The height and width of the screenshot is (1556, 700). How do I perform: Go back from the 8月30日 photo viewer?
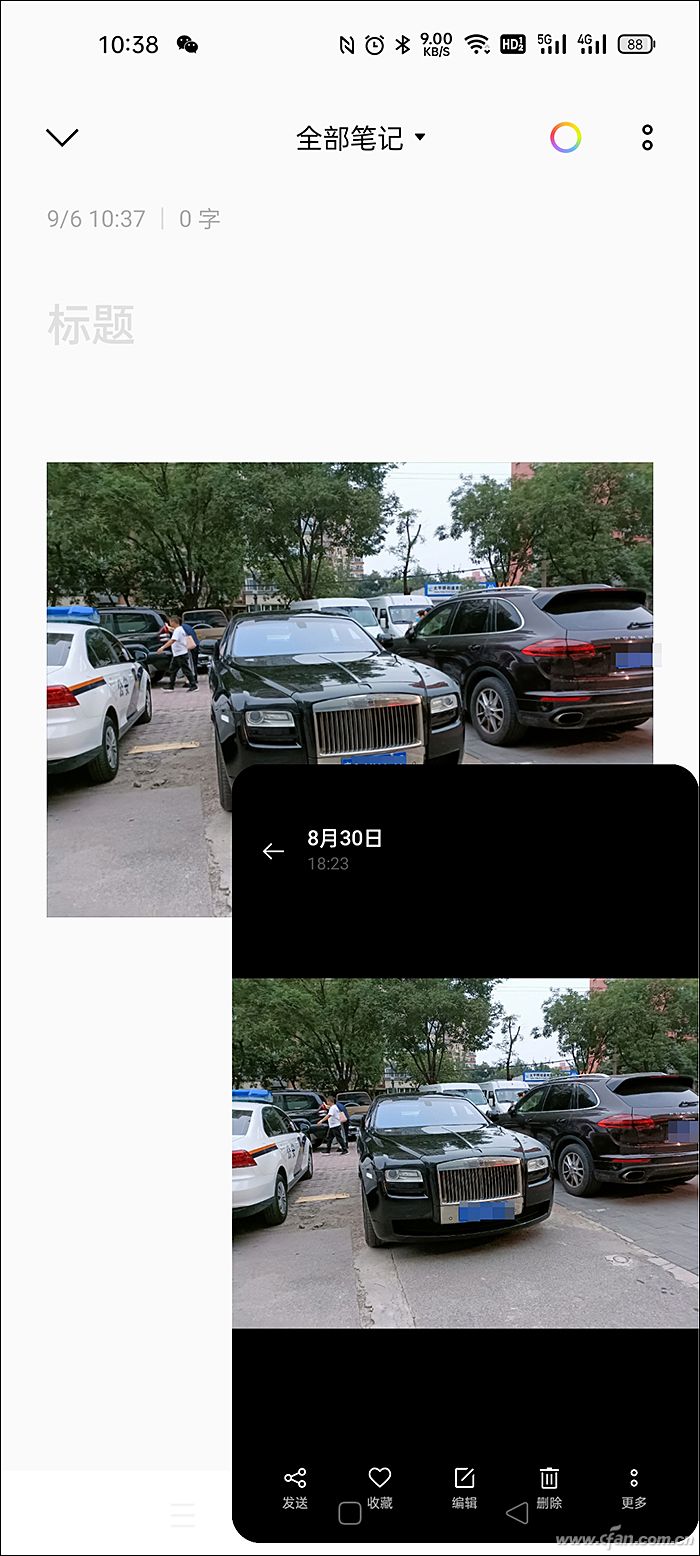tap(273, 851)
